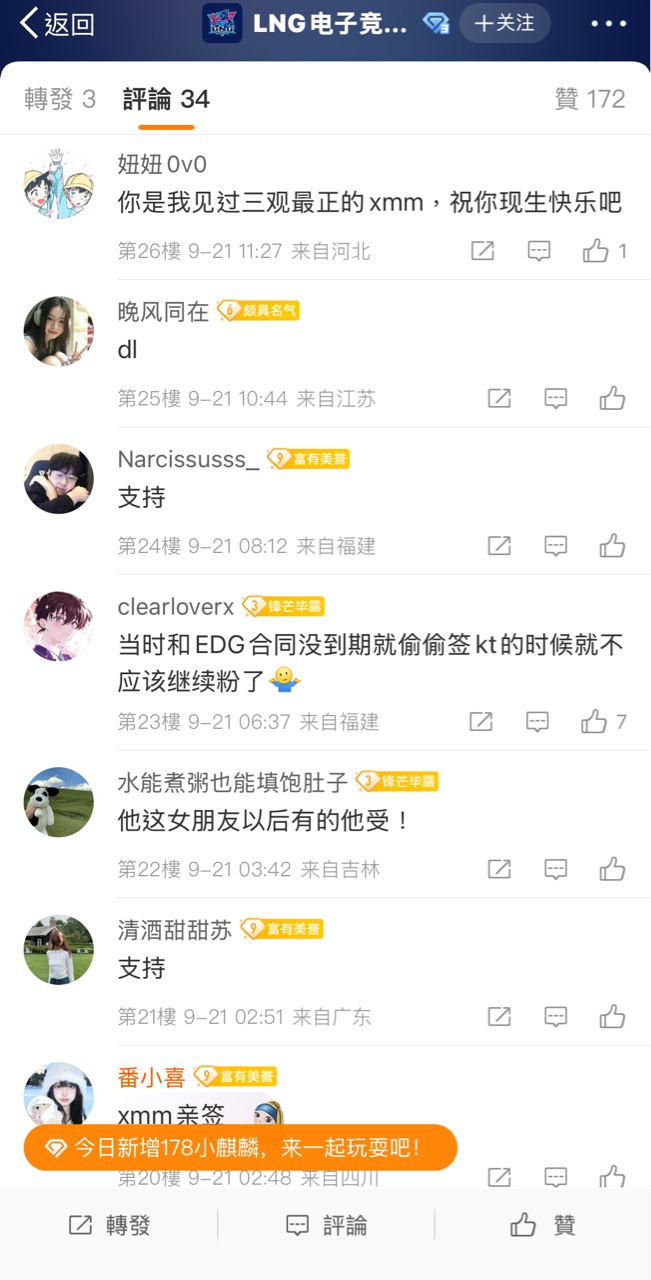
Task: Switch to the 轉發 3 tab
Action: pyautogui.click(x=60, y=99)
